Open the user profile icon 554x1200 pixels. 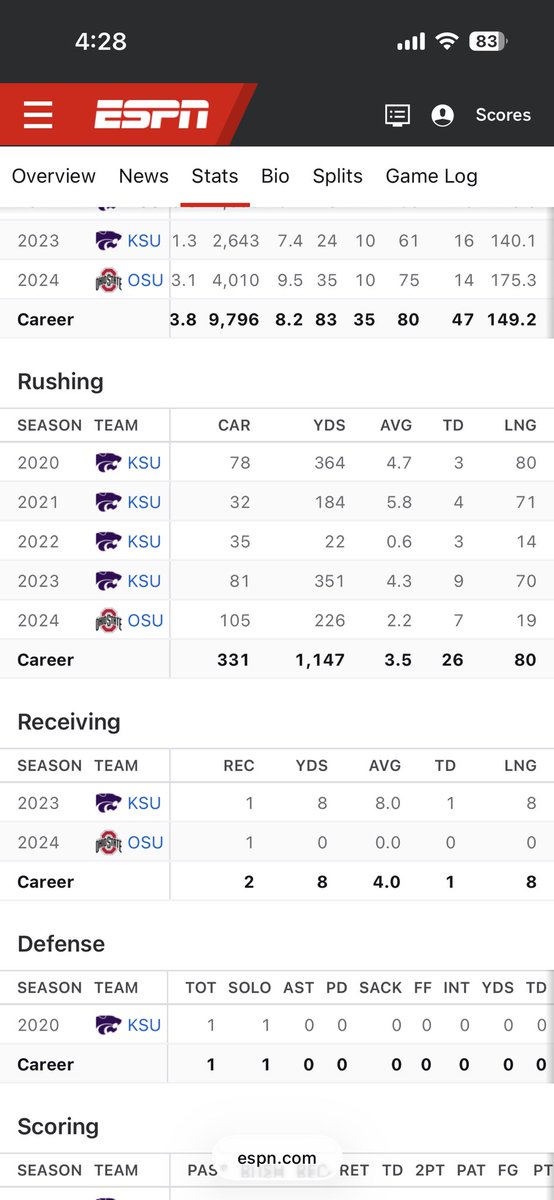click(x=442, y=115)
